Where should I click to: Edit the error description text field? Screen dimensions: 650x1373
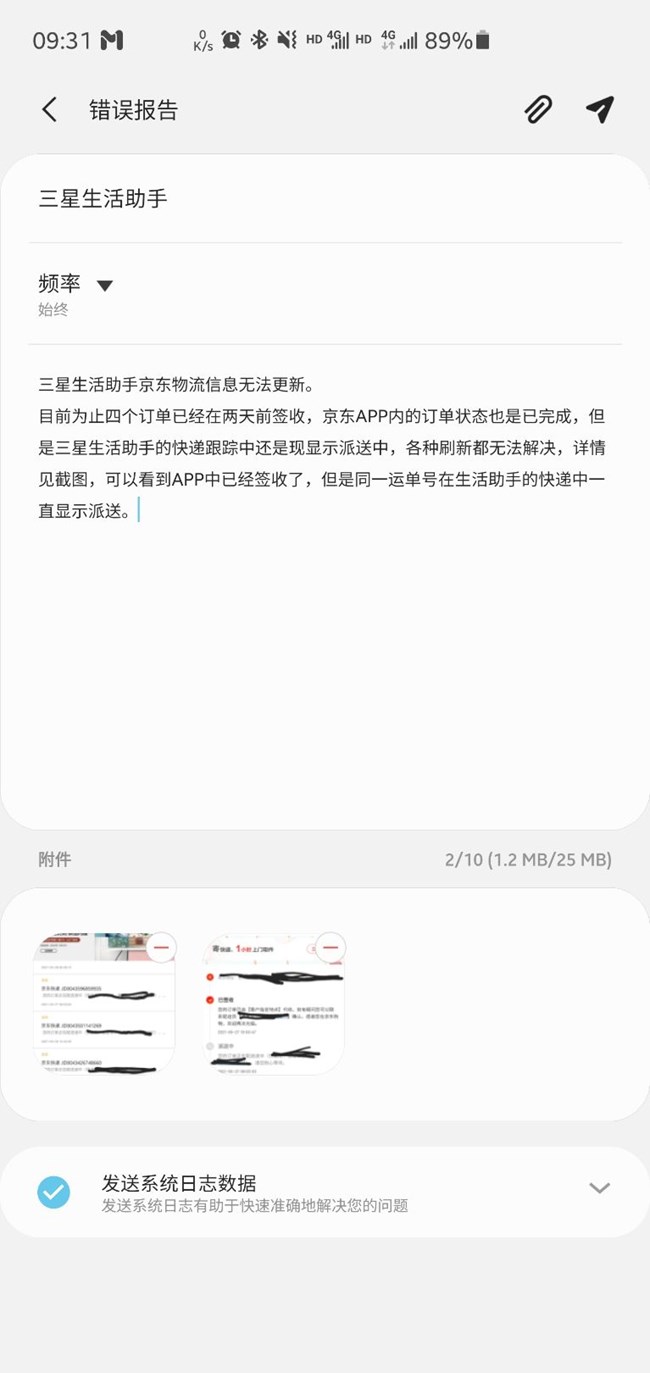325,580
